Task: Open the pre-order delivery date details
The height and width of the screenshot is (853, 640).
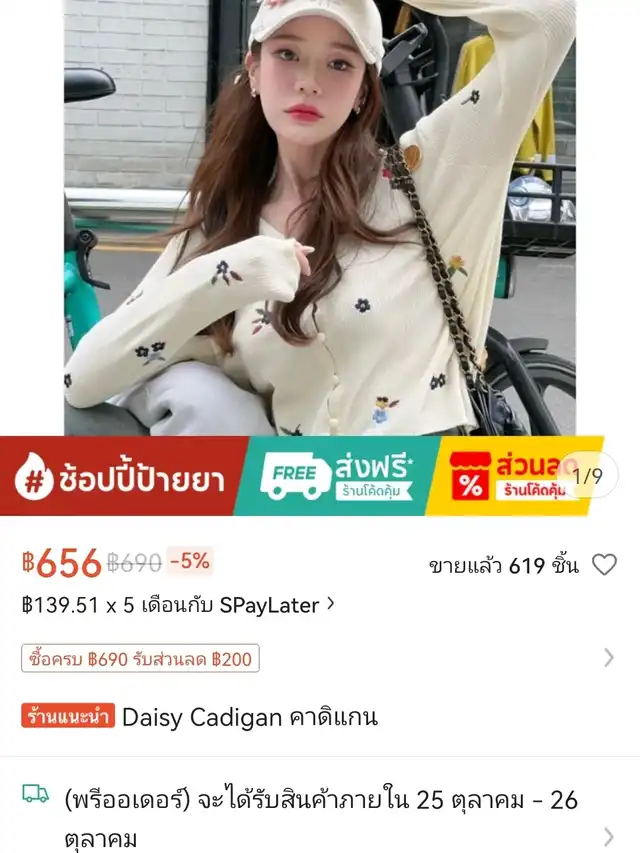Action: pyautogui.click(x=320, y=818)
